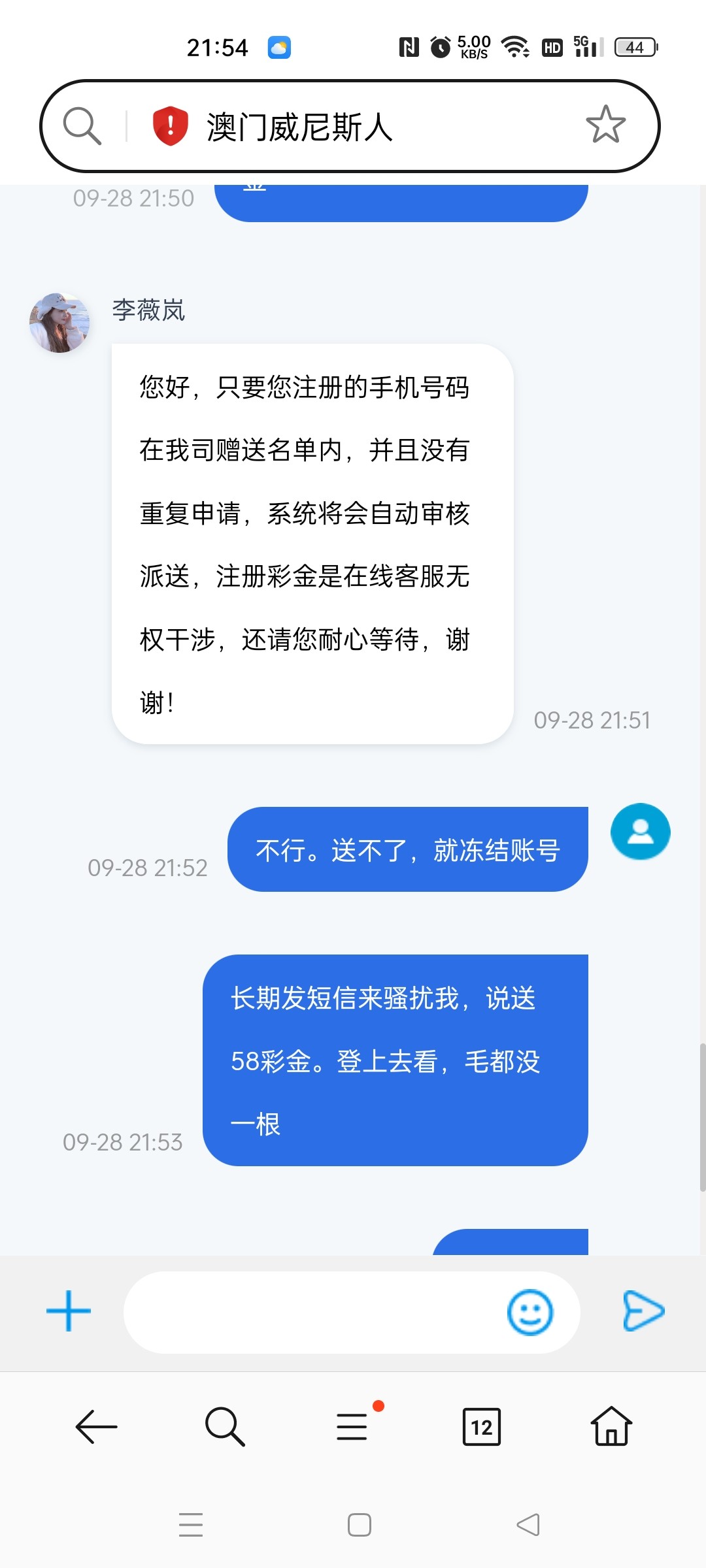706x1568 pixels.
Task: Tap the system home square button
Action: point(360,1525)
